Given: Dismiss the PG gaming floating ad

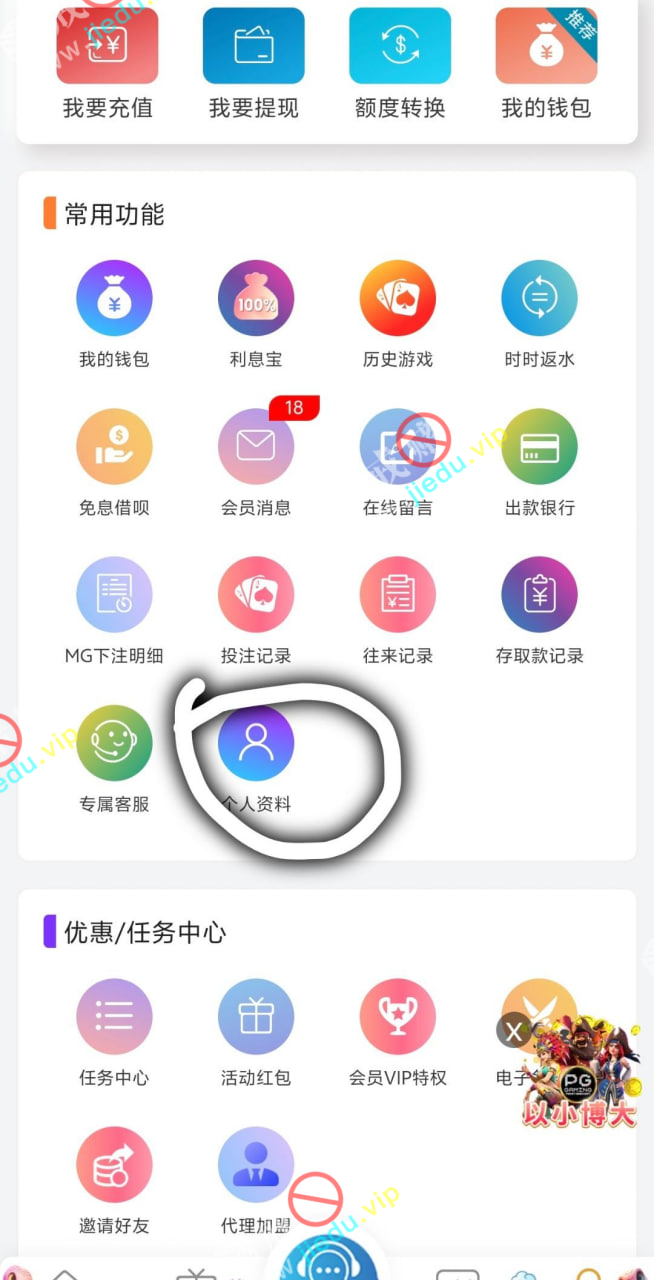Looking at the screenshot, I should tap(514, 1031).
